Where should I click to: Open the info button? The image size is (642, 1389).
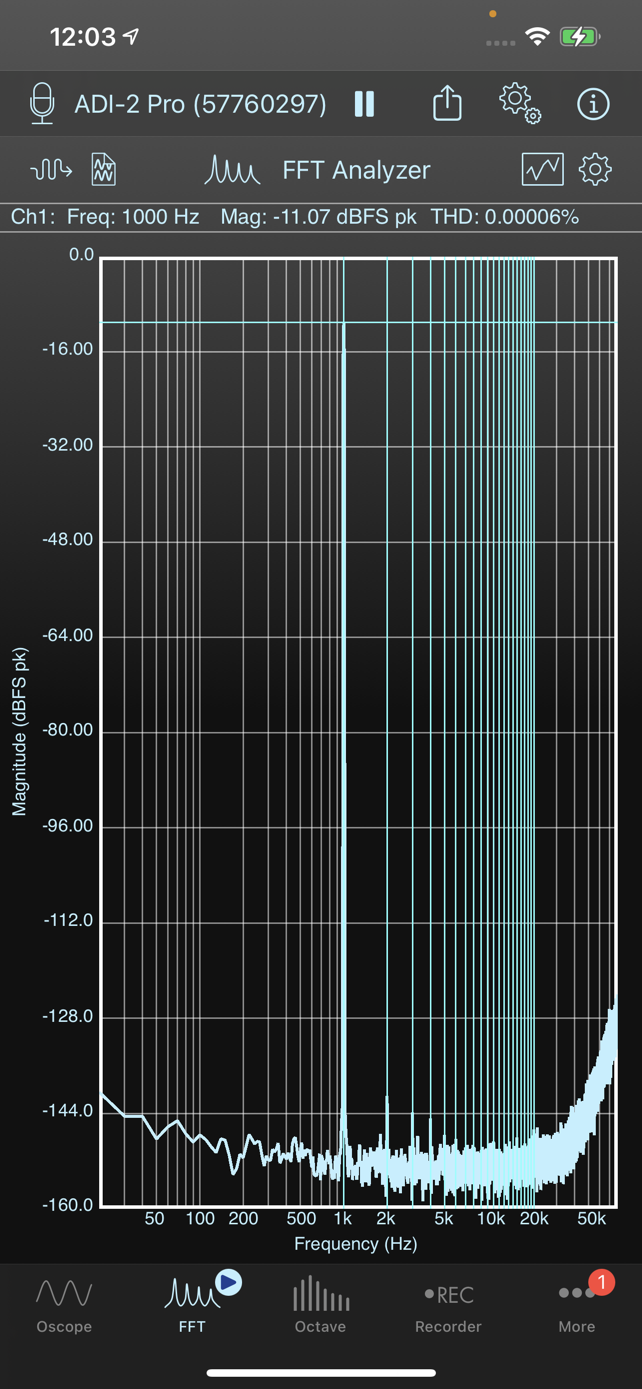coord(593,104)
